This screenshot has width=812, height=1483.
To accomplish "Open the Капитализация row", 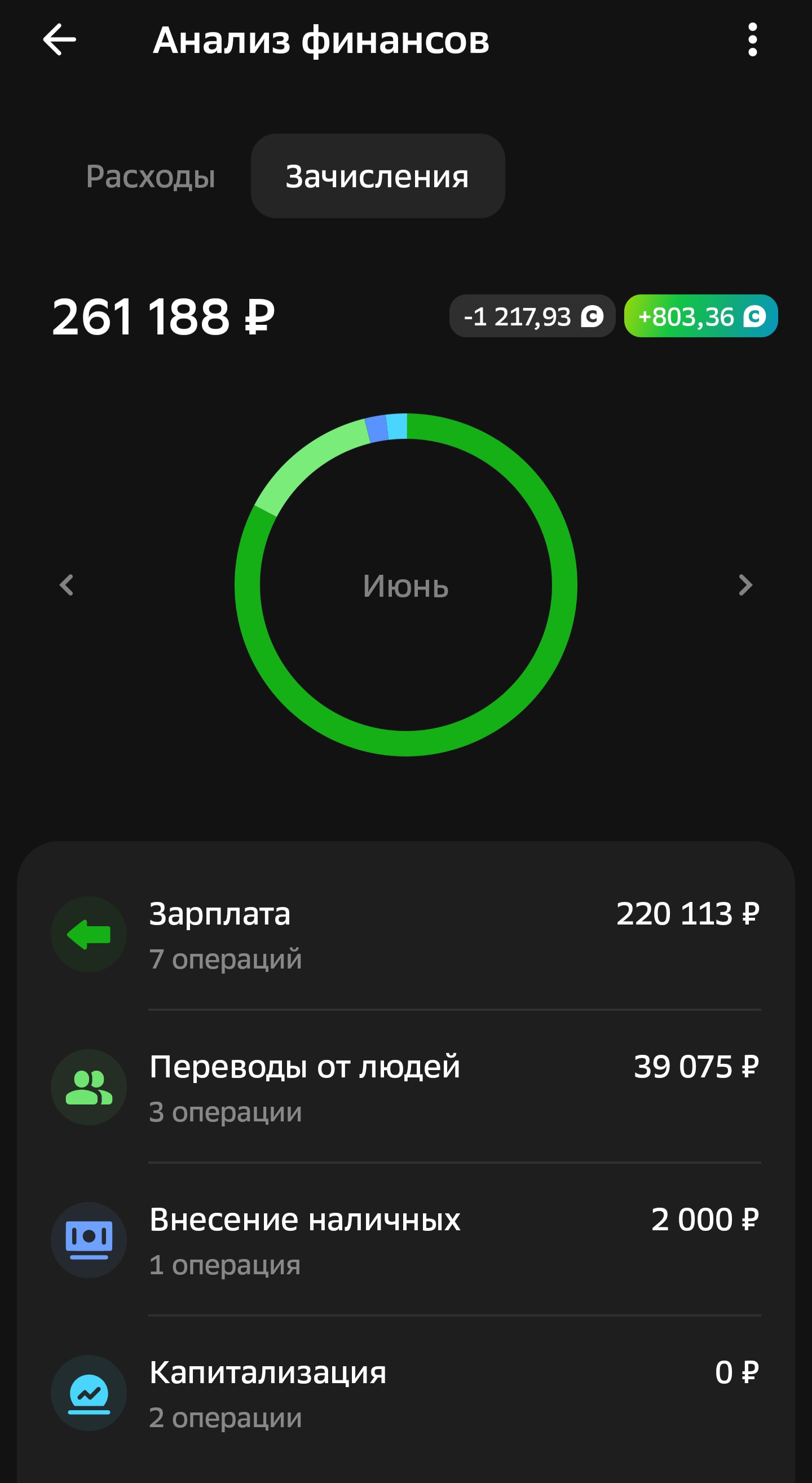I will coord(405,1393).
